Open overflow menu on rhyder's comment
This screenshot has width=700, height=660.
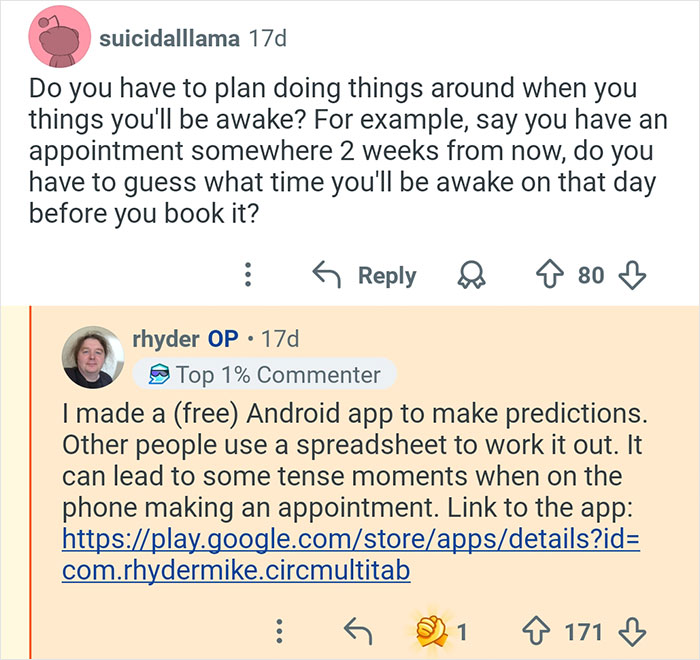tap(281, 630)
